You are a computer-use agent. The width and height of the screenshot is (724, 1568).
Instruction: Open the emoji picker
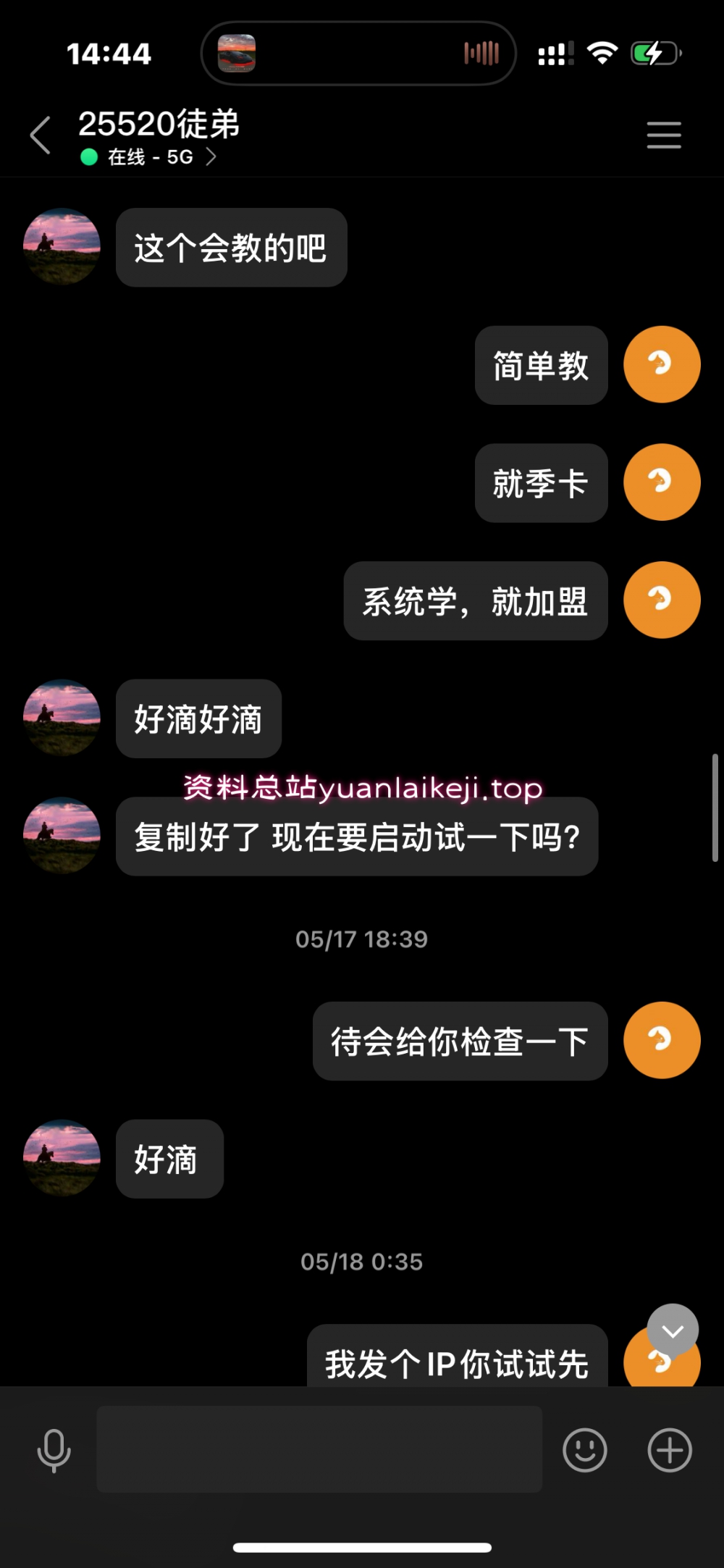click(x=584, y=1450)
